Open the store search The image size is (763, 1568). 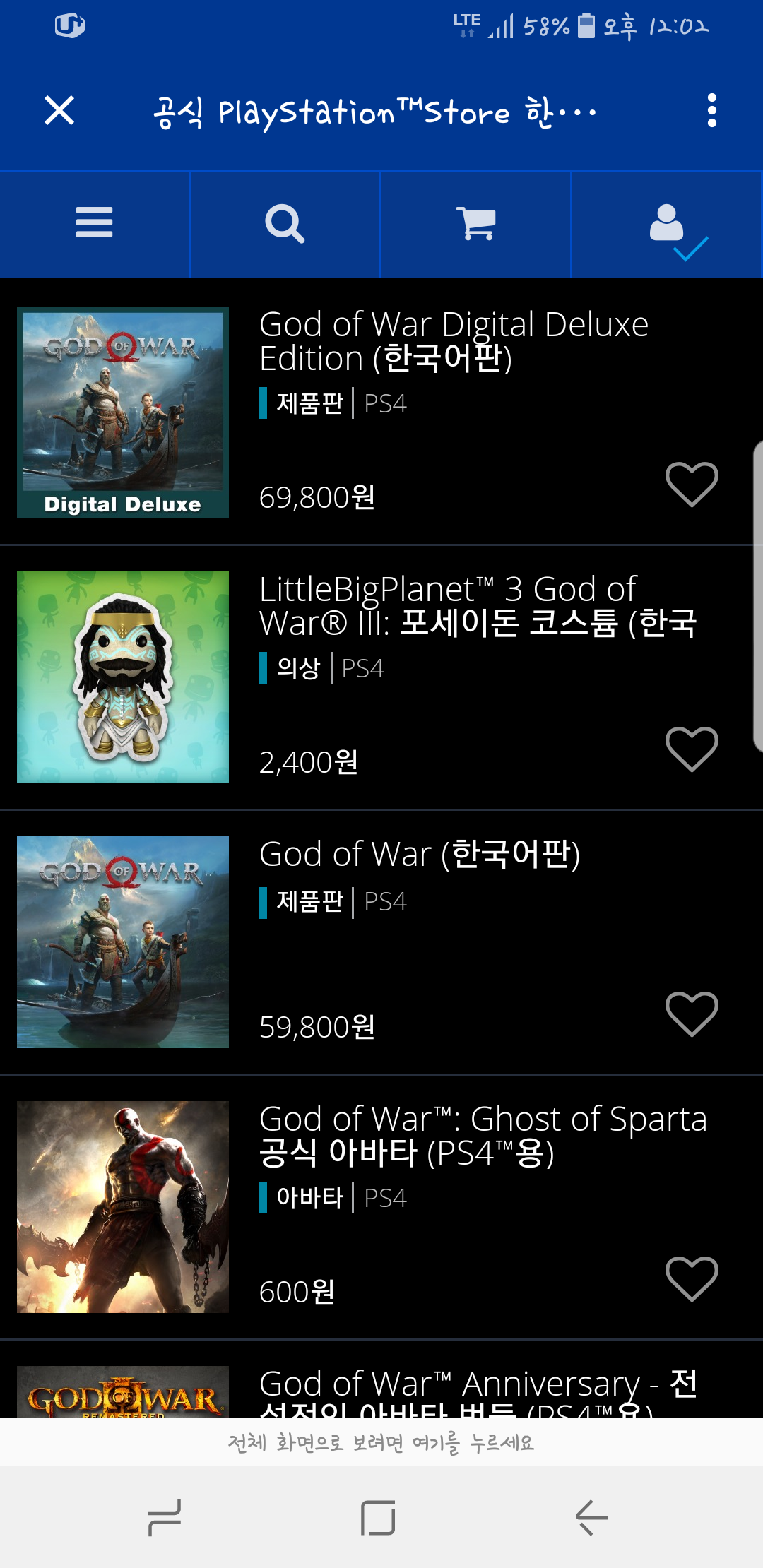(x=285, y=223)
